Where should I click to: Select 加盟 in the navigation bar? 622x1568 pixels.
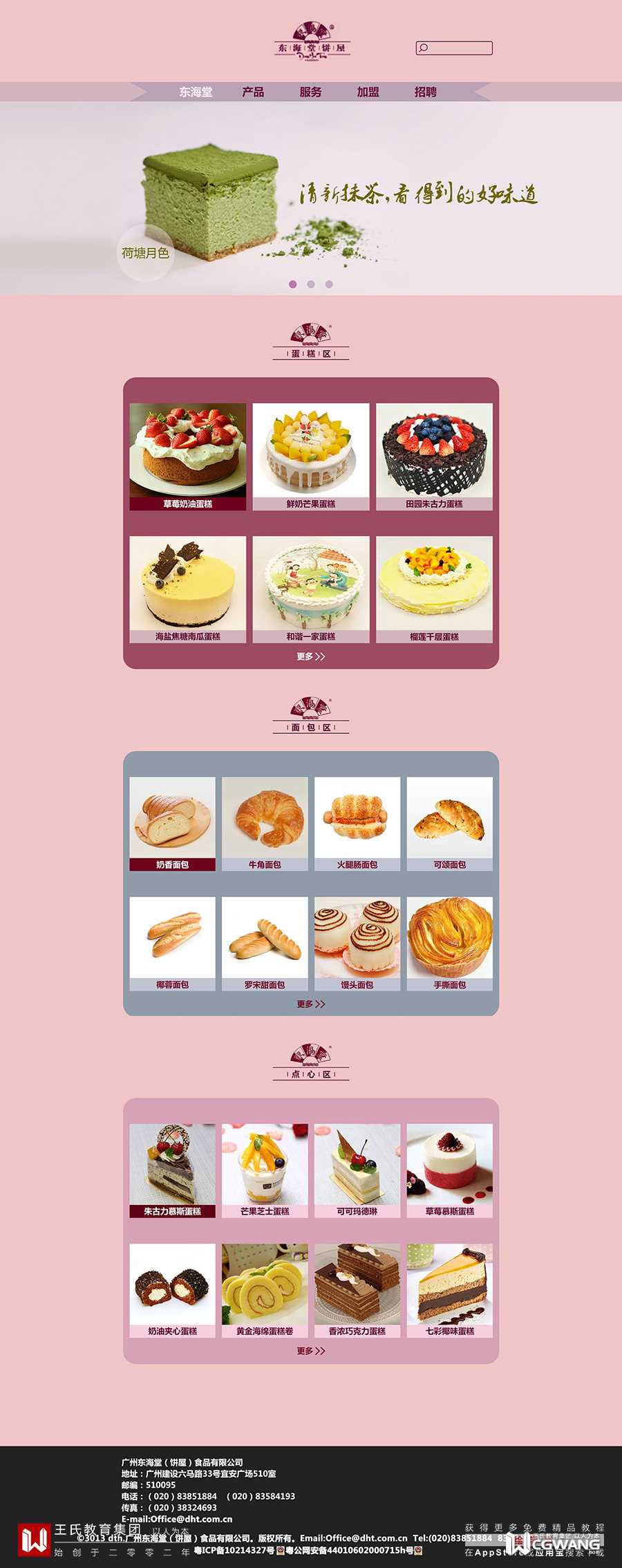click(x=368, y=92)
